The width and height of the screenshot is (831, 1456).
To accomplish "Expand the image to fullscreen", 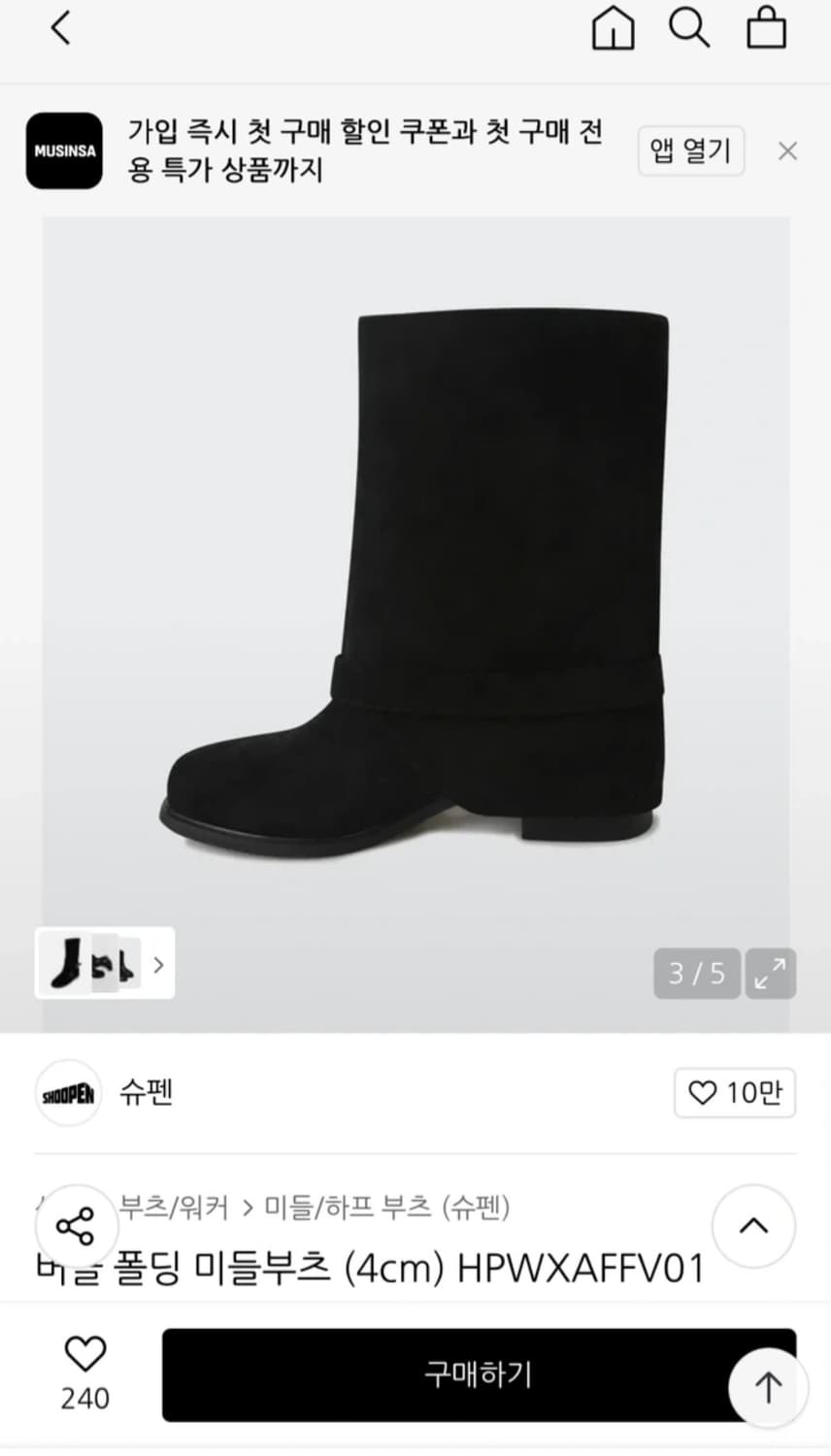I will pyautogui.click(x=770, y=973).
